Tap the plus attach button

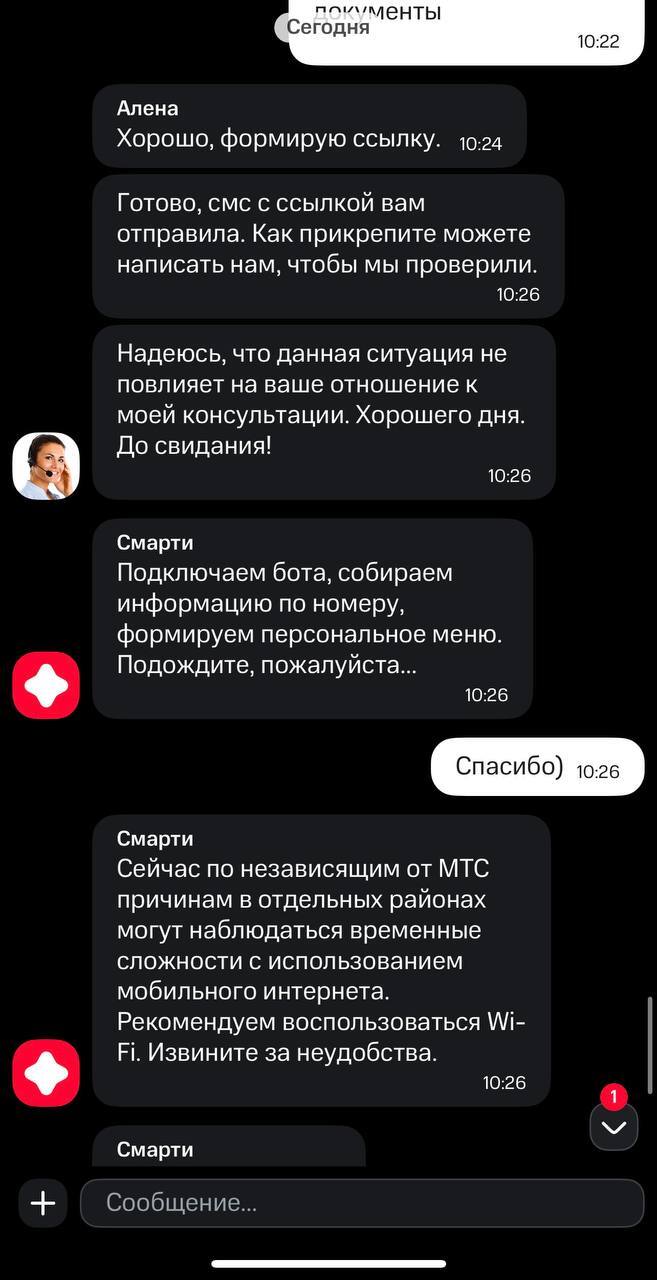point(43,1203)
